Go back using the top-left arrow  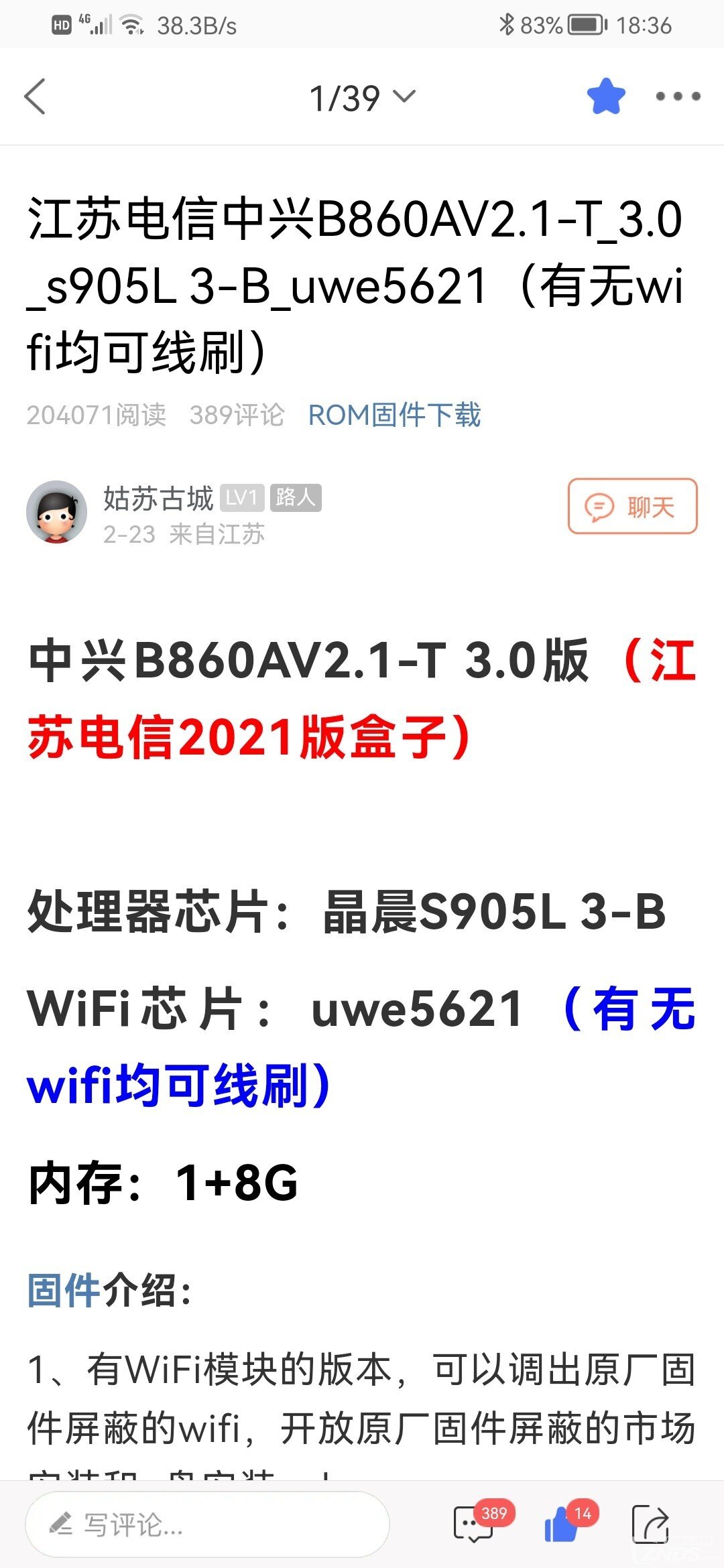pos(35,97)
